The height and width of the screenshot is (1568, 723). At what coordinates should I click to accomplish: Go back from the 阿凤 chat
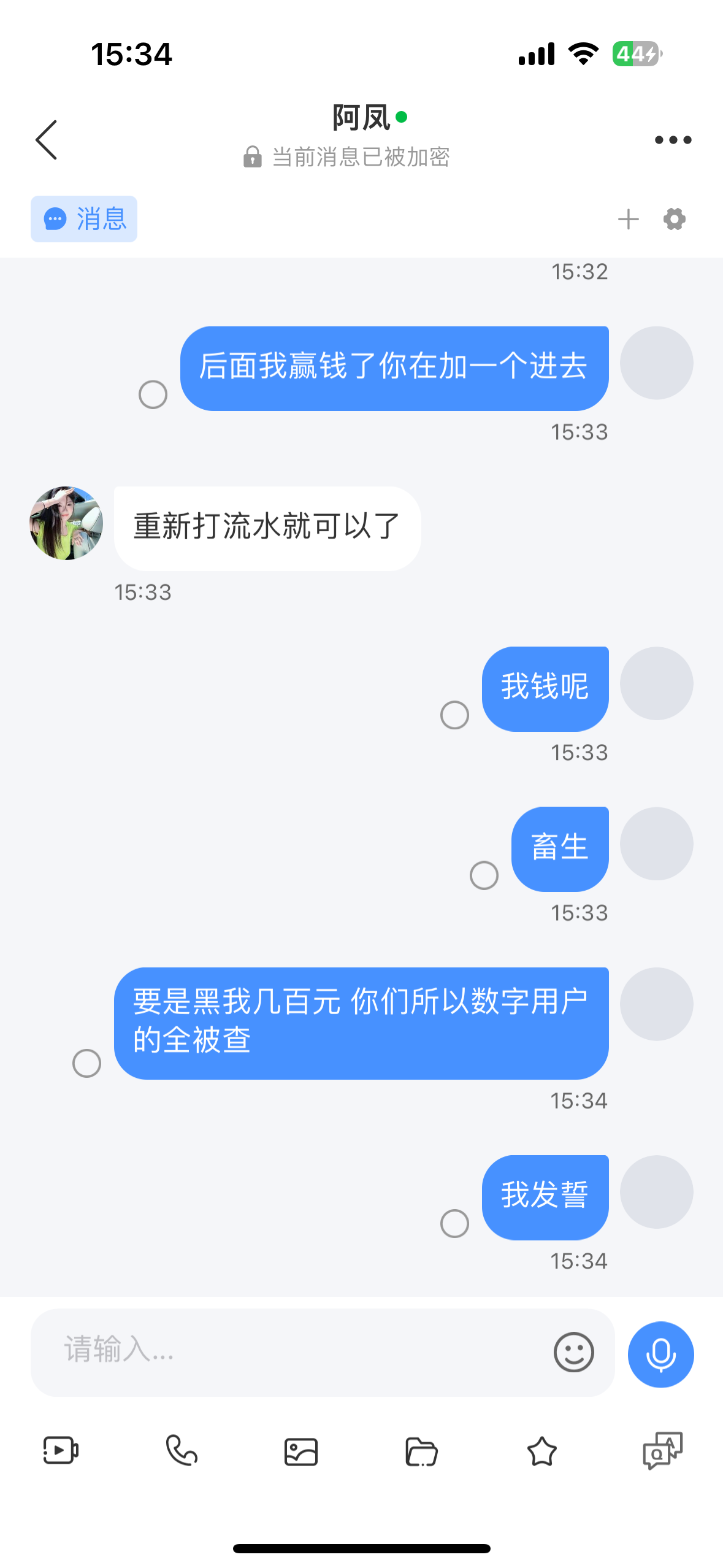click(47, 140)
